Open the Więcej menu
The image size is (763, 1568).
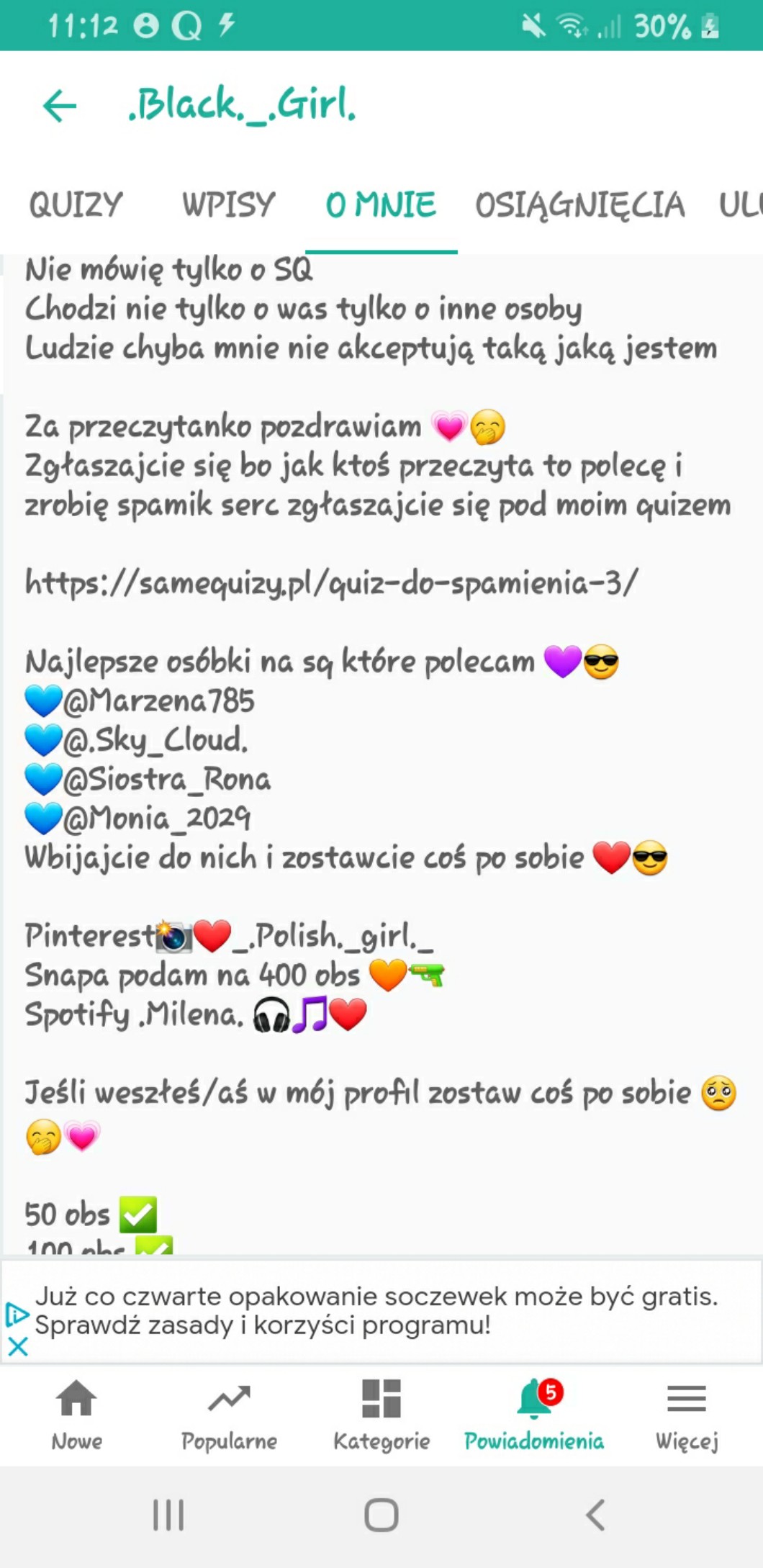coord(687,1414)
